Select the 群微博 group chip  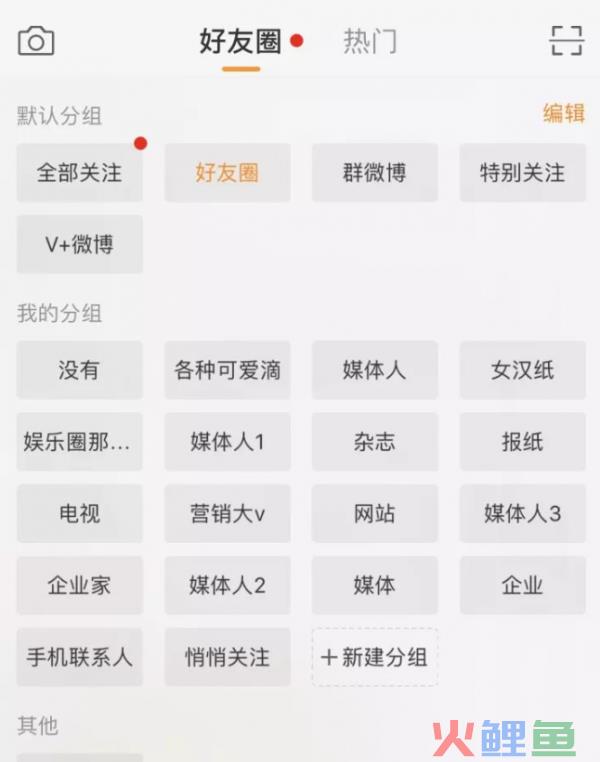[x=375, y=172]
